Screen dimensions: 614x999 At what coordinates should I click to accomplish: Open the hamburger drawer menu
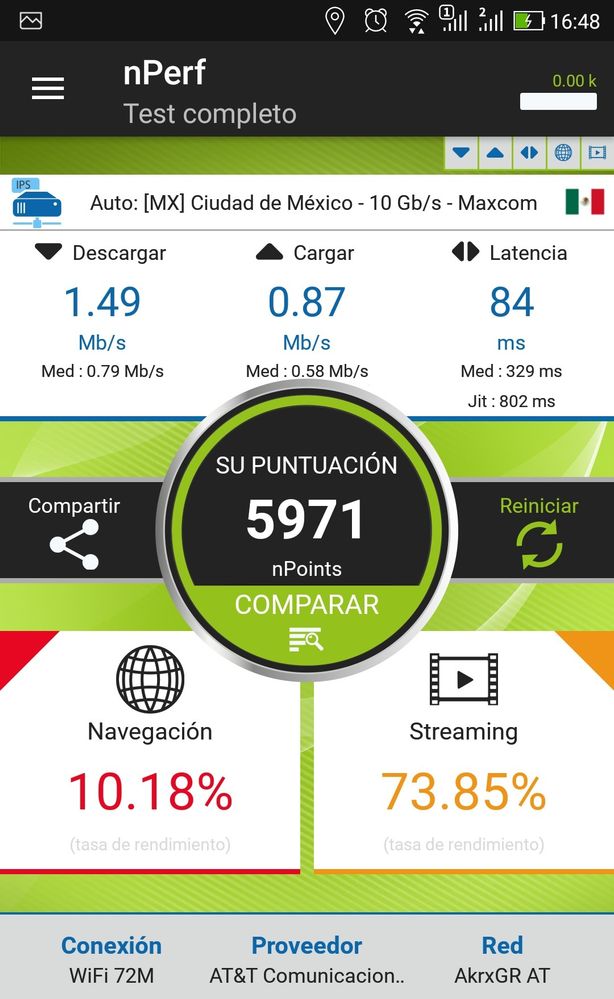[47, 89]
